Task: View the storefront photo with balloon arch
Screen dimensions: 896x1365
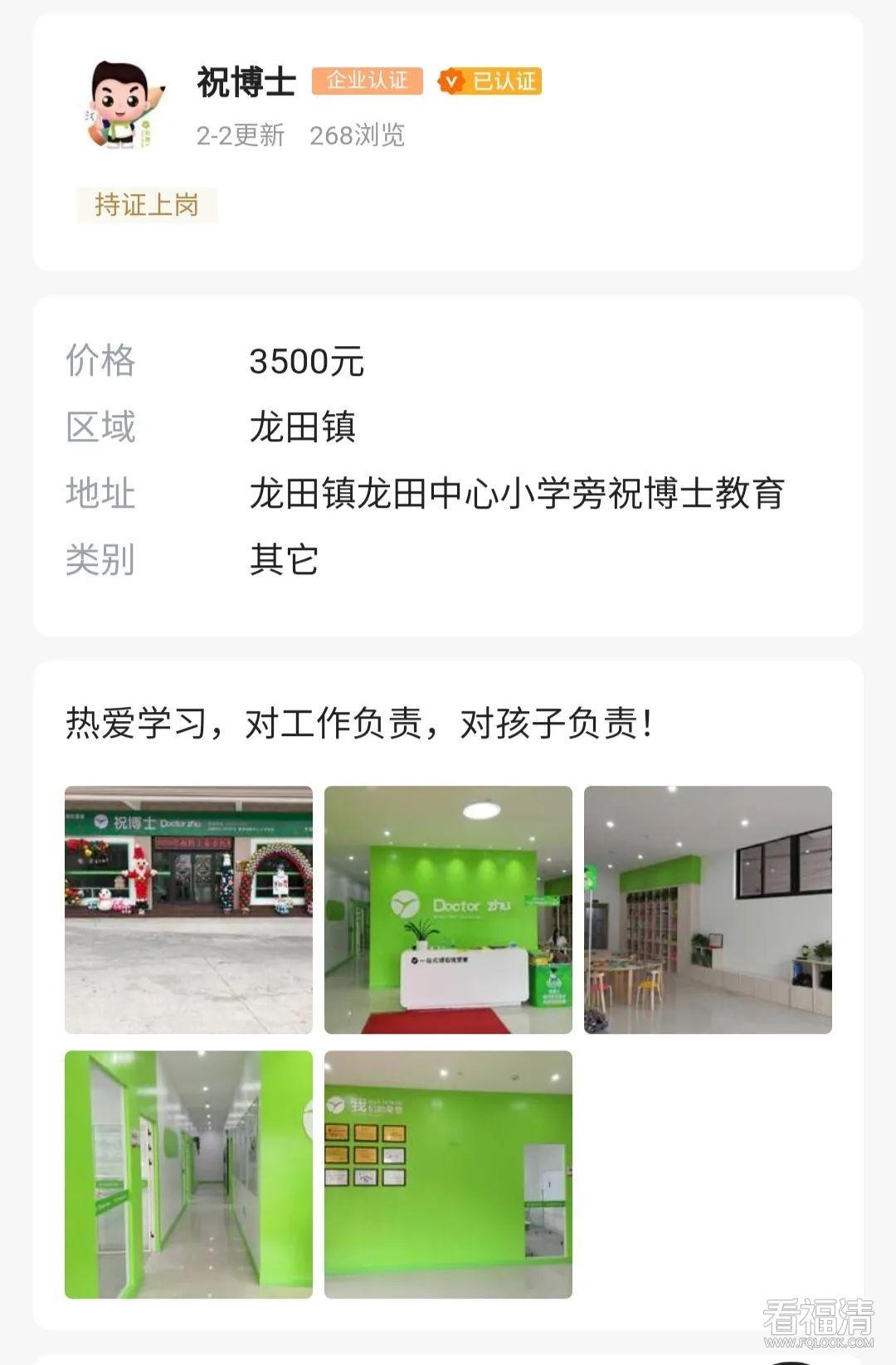Action: click(188, 909)
